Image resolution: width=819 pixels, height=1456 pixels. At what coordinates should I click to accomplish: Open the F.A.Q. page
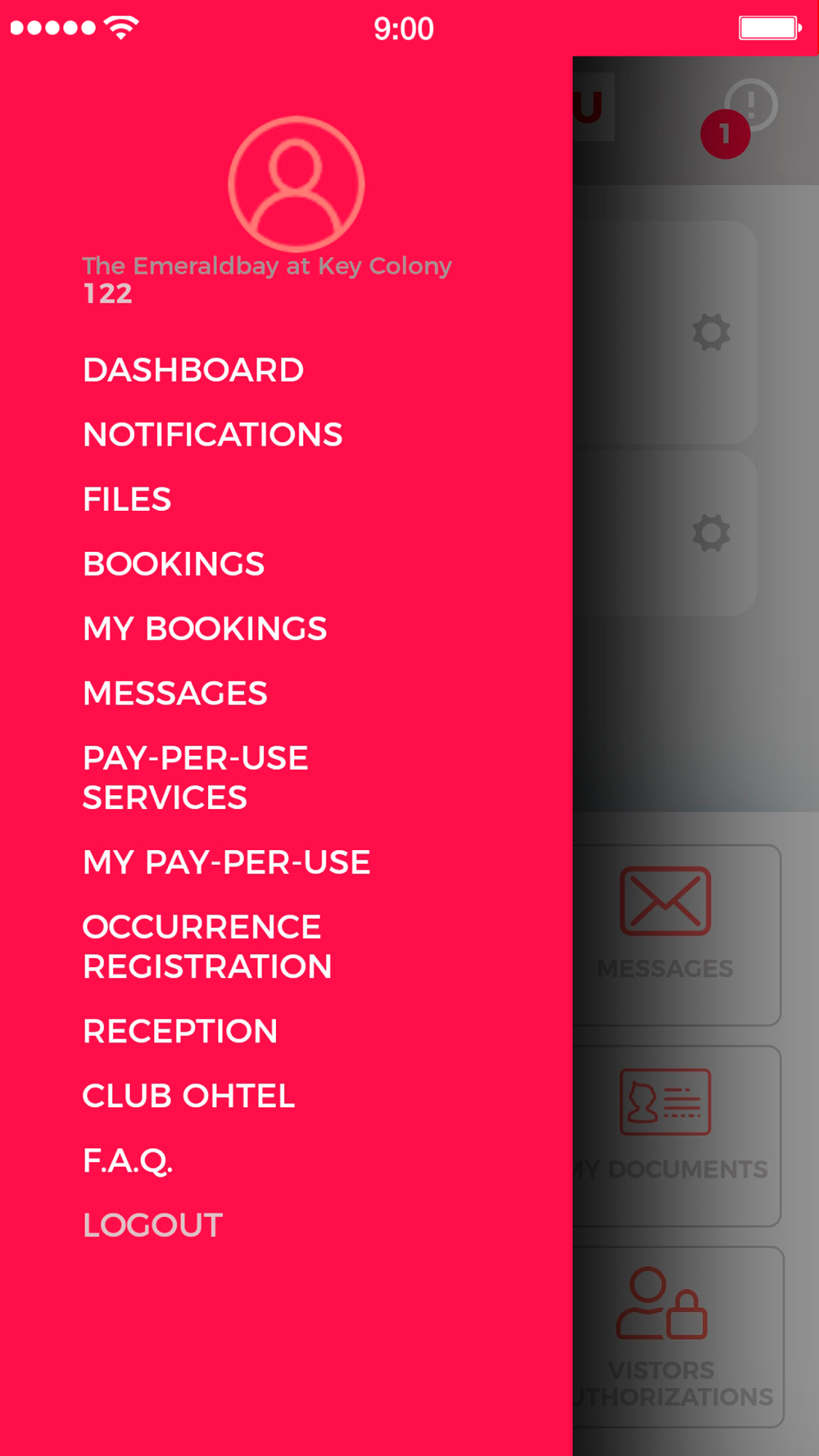[128, 1160]
